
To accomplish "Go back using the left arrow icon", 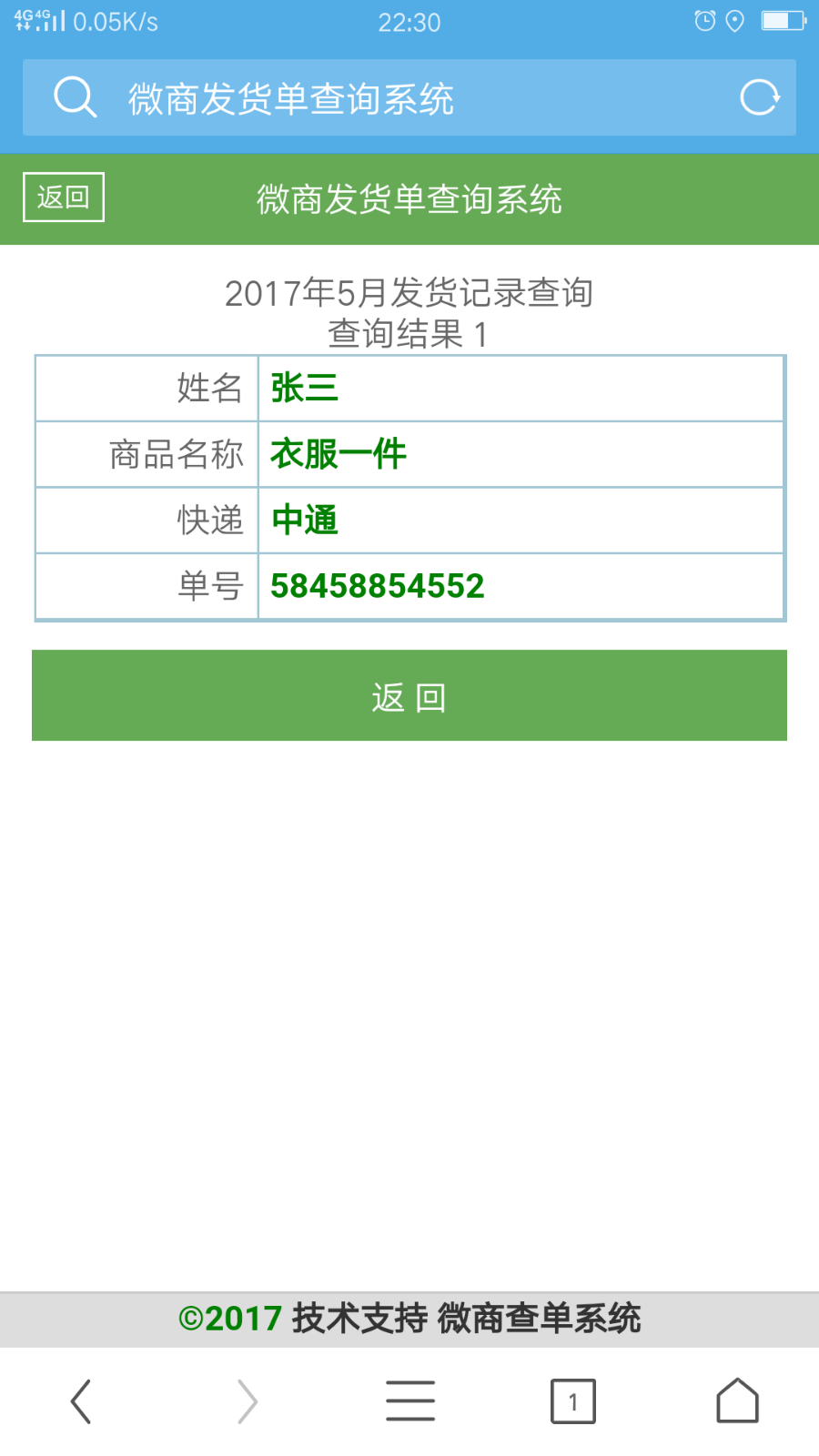I will click(82, 1401).
